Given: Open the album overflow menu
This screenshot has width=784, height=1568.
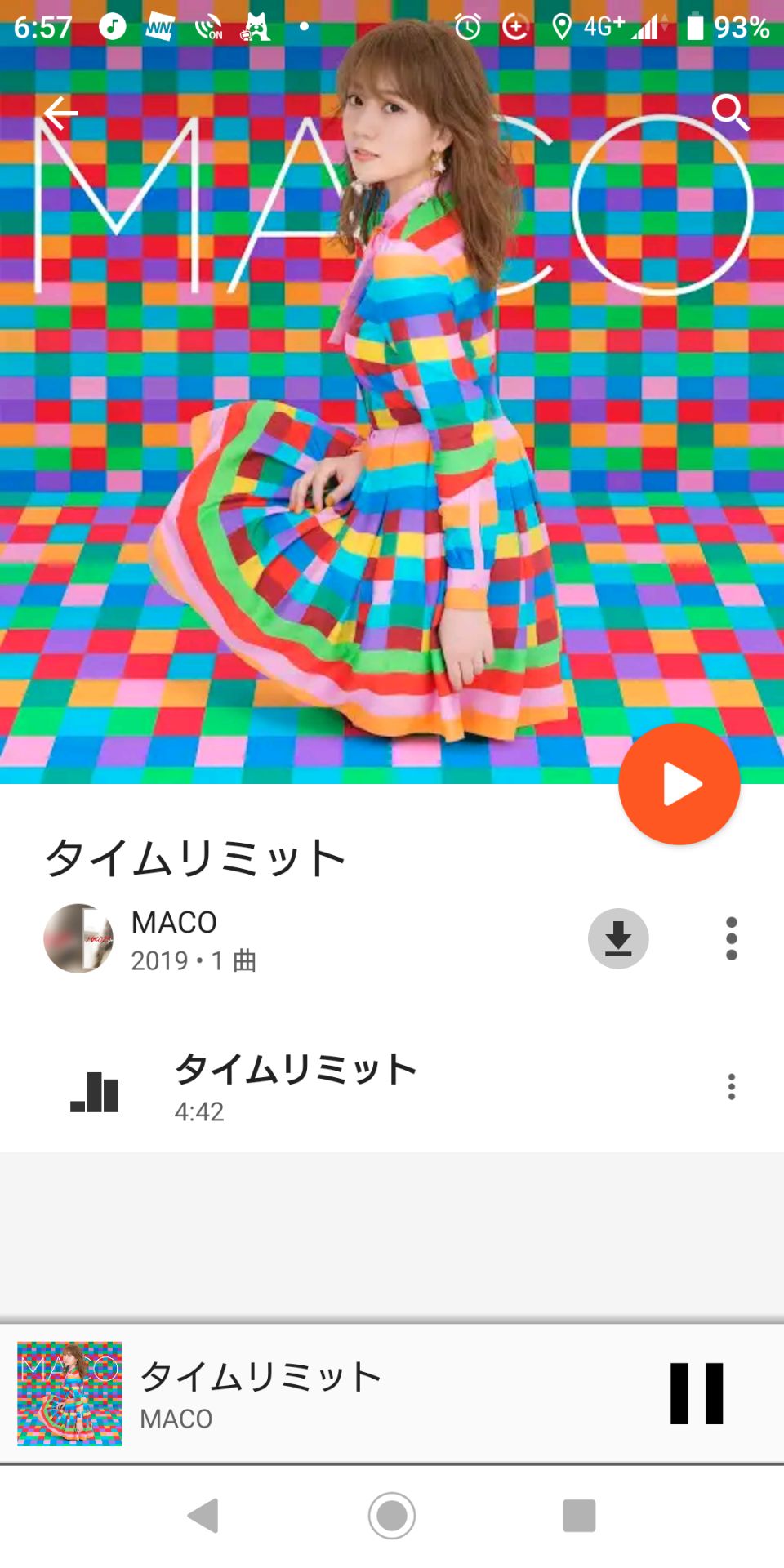Looking at the screenshot, I should 729,938.
